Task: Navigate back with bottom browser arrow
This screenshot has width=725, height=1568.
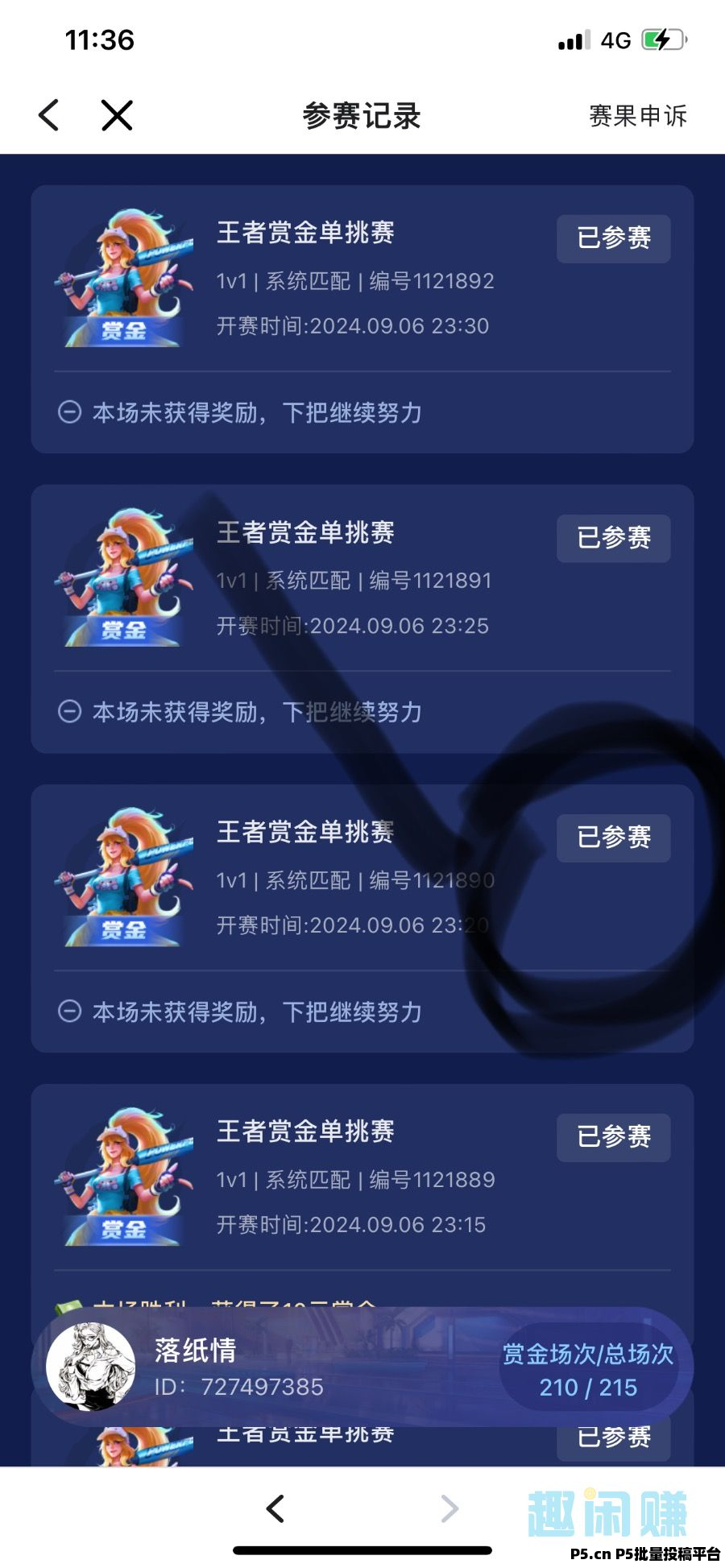Action: tap(275, 1508)
